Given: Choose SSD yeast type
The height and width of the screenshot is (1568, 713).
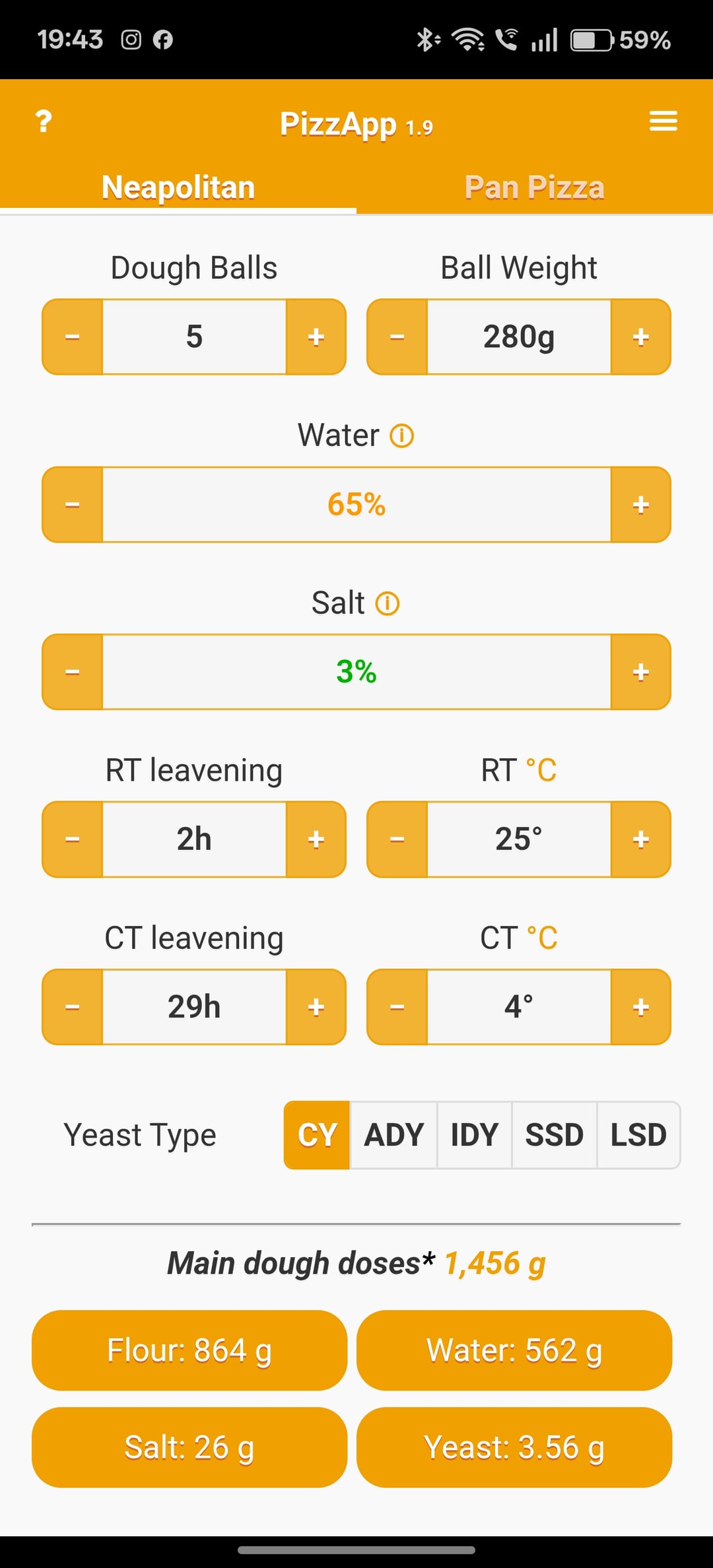Looking at the screenshot, I should click(554, 1135).
